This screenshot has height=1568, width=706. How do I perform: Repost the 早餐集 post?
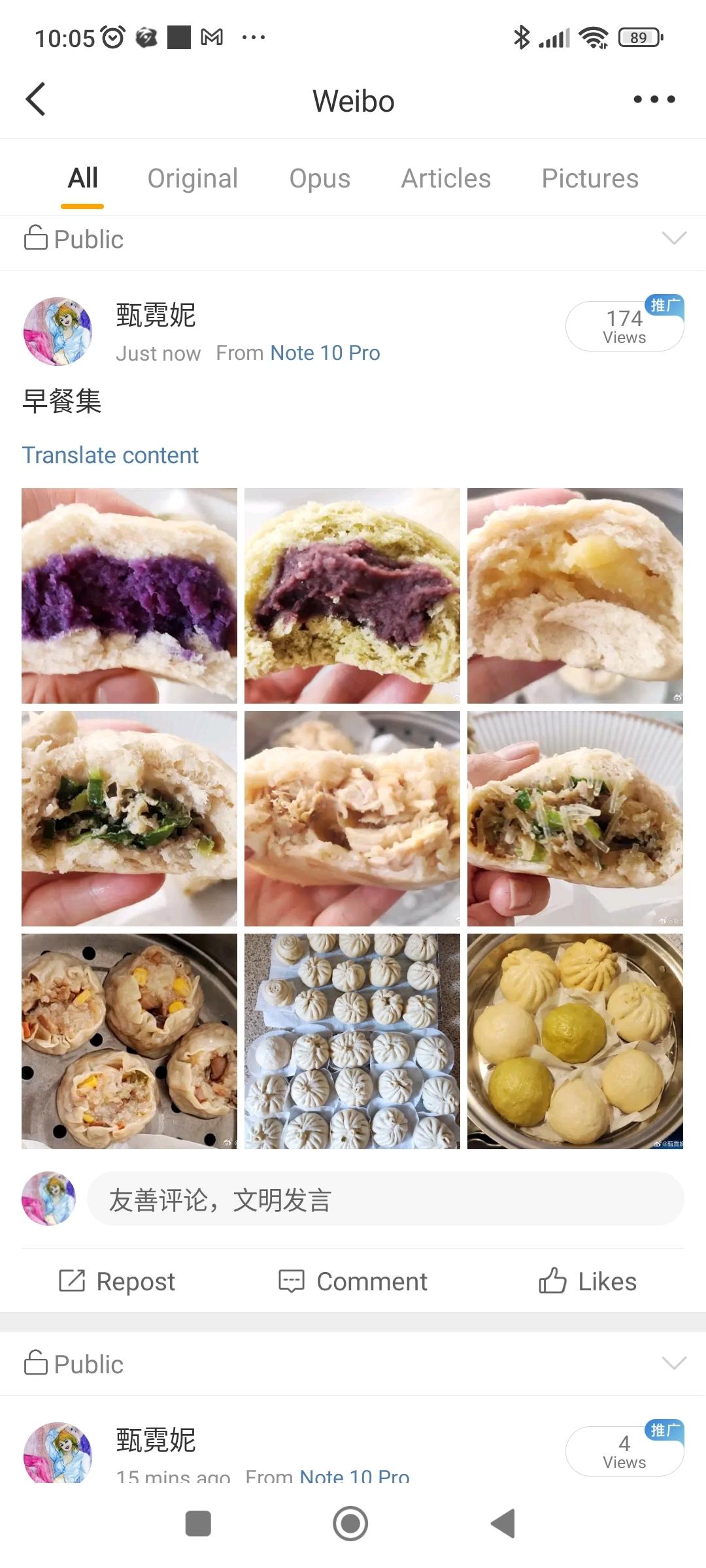click(118, 1281)
